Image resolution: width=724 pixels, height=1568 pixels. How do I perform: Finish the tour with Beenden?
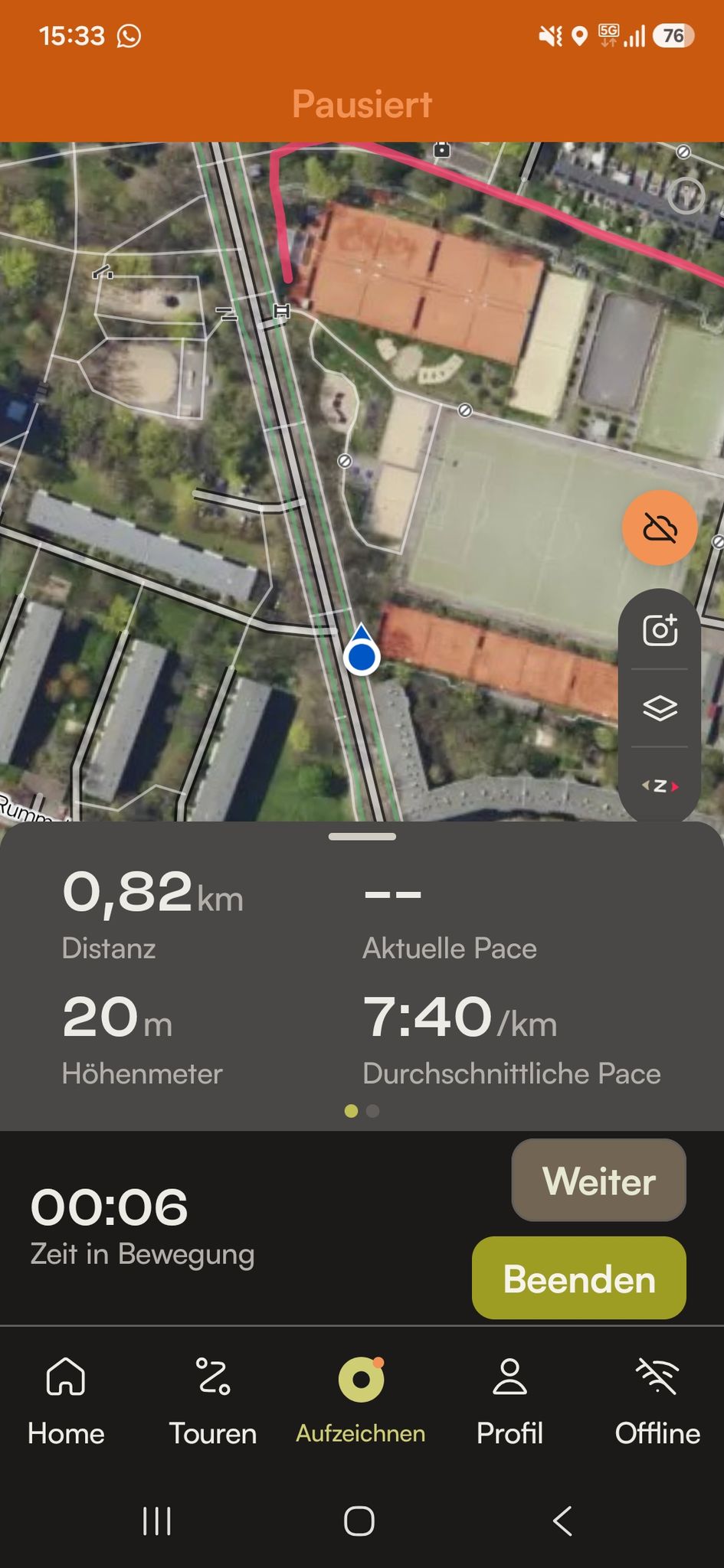tap(579, 1279)
